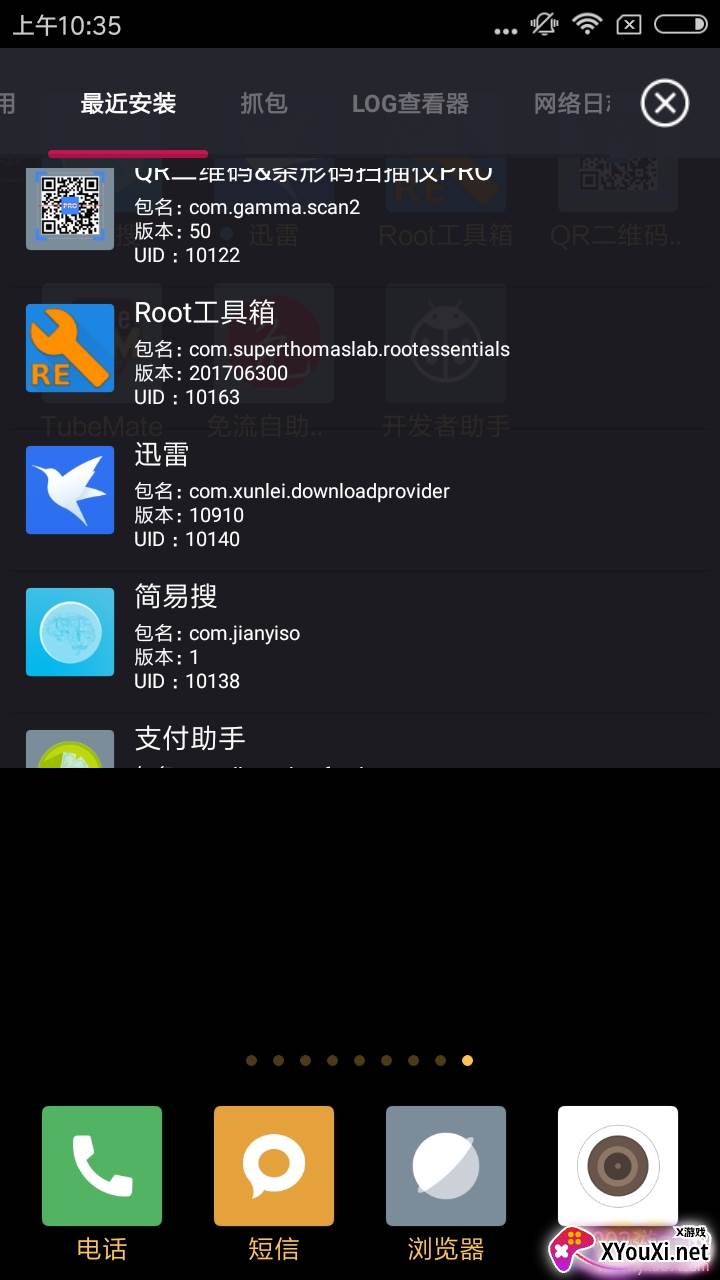Screen dimensions: 720x1280
Task: Open the com.gamma.scan2 app entry
Action: (x=360, y=213)
